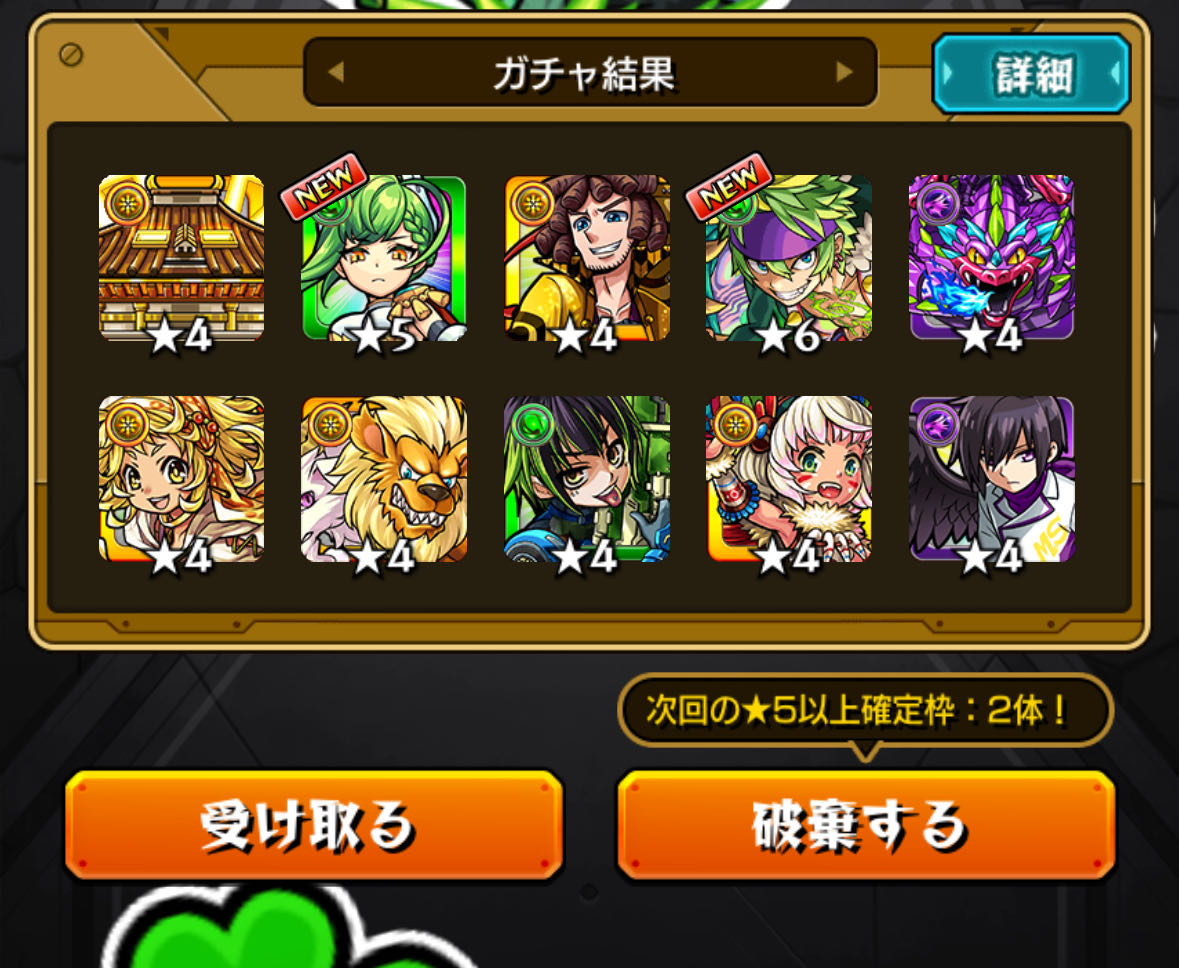View the NEW green-haired girl ★5 monster

tap(384, 258)
